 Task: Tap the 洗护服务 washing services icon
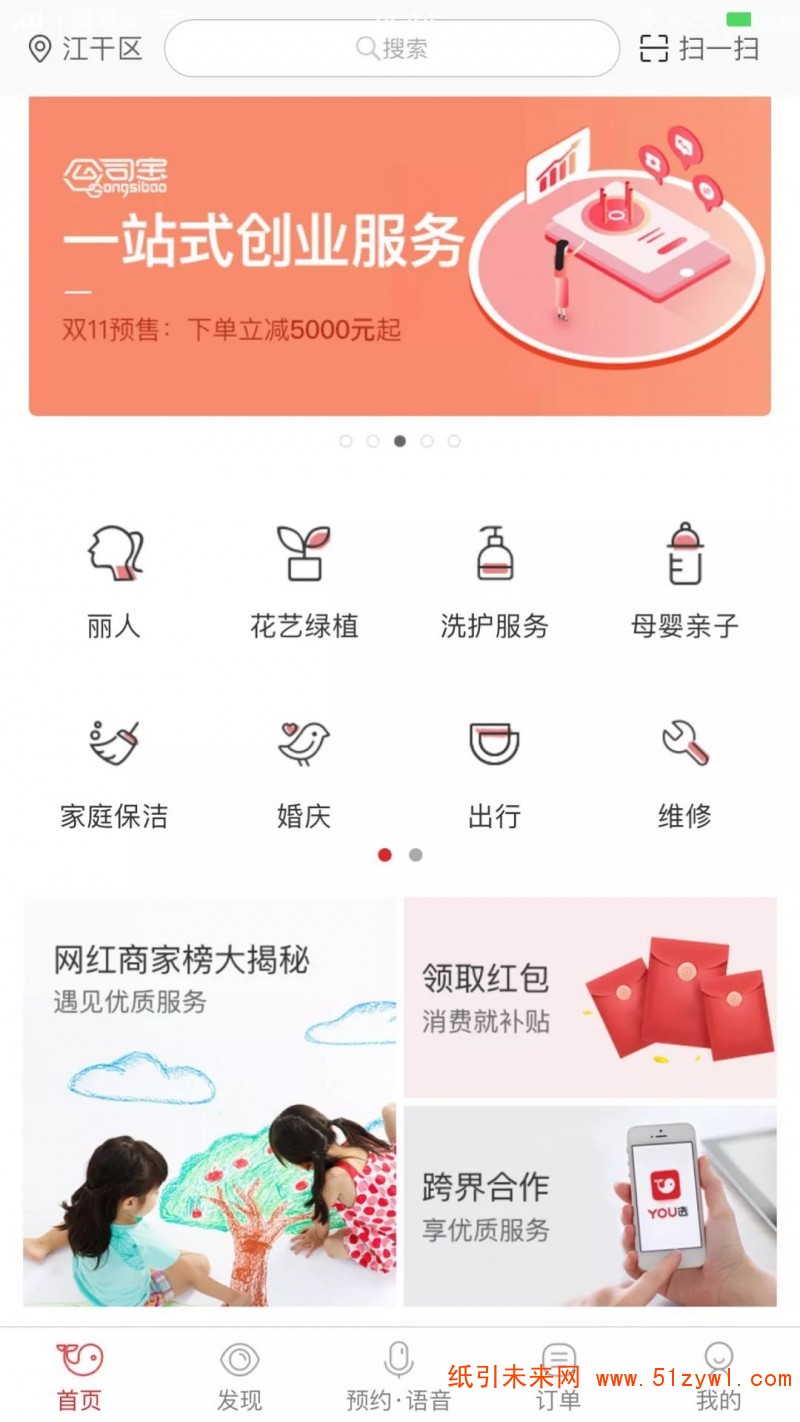click(494, 575)
